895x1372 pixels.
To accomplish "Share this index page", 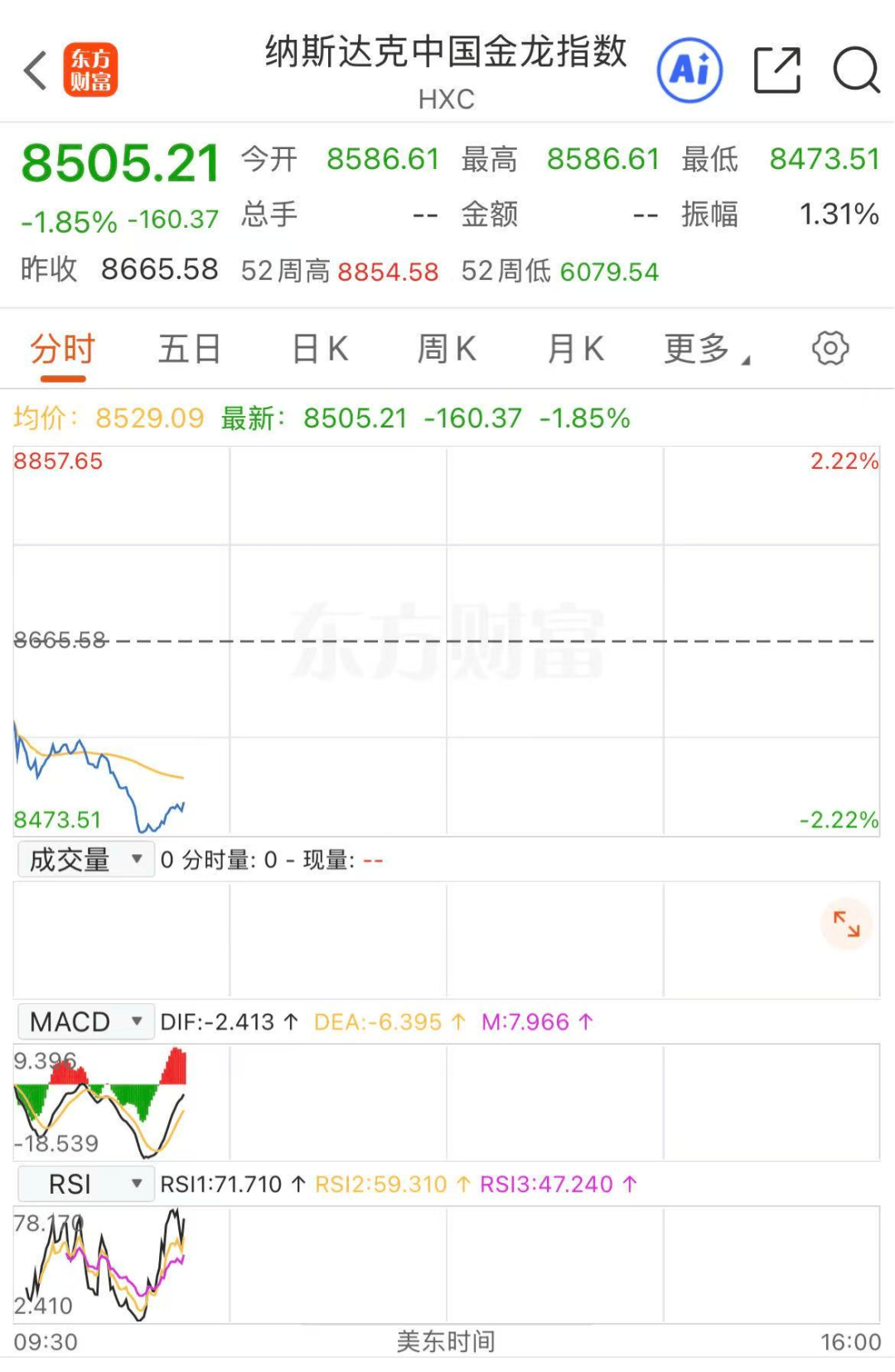I will [x=777, y=70].
